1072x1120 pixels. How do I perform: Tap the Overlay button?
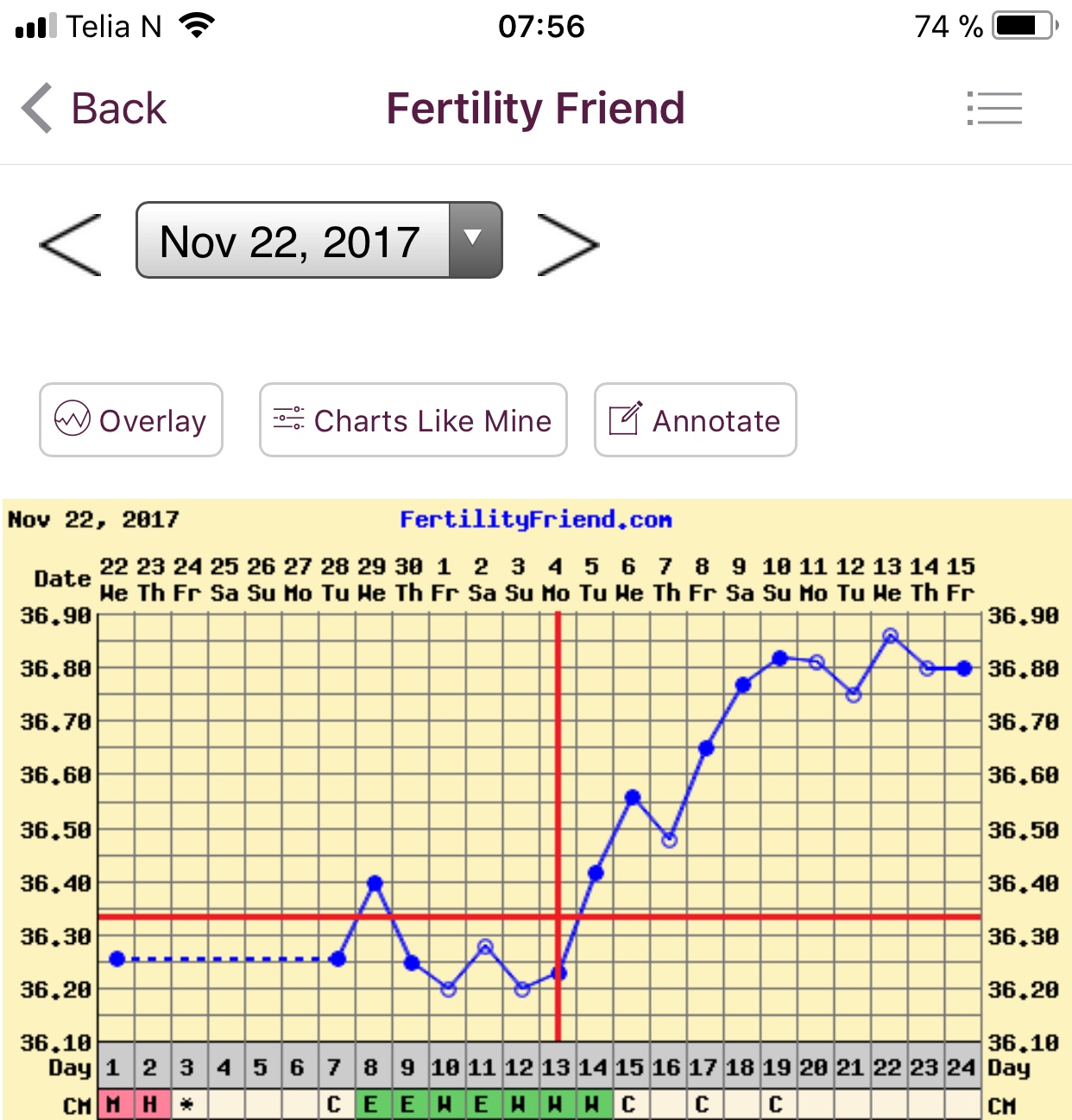(x=131, y=420)
